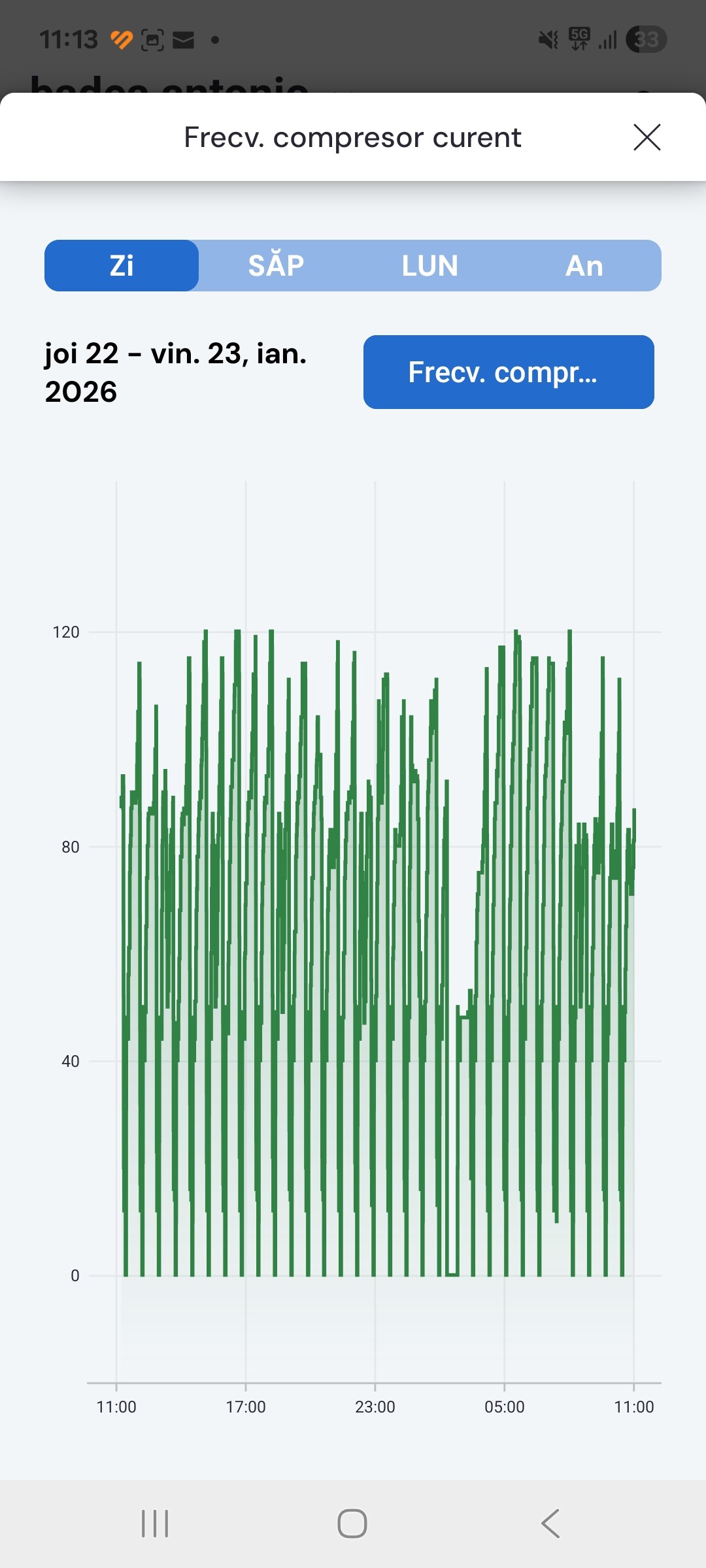The height and width of the screenshot is (1568, 706).
Task: Select the Zi time range tab
Action: tap(122, 266)
